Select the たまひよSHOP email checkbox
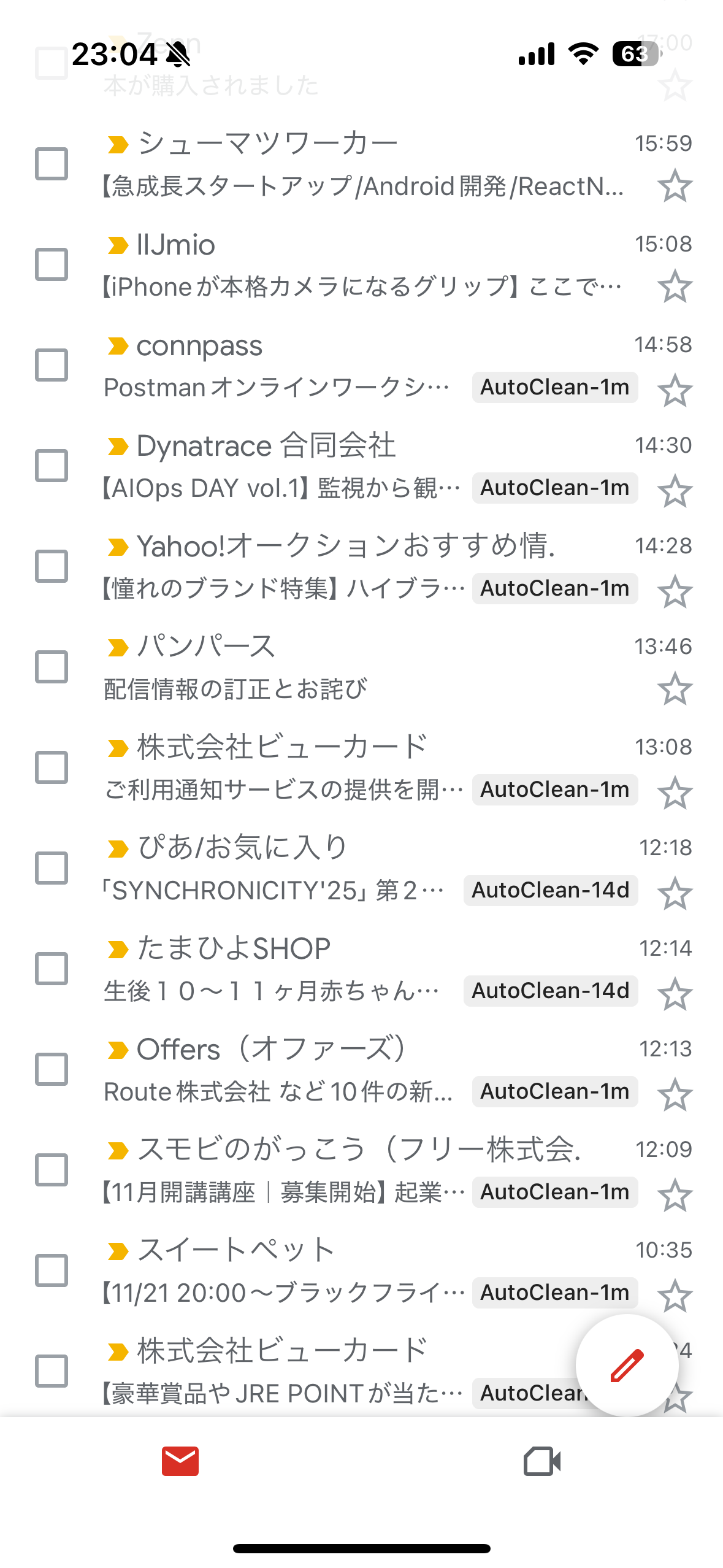723x1568 pixels. (52, 969)
